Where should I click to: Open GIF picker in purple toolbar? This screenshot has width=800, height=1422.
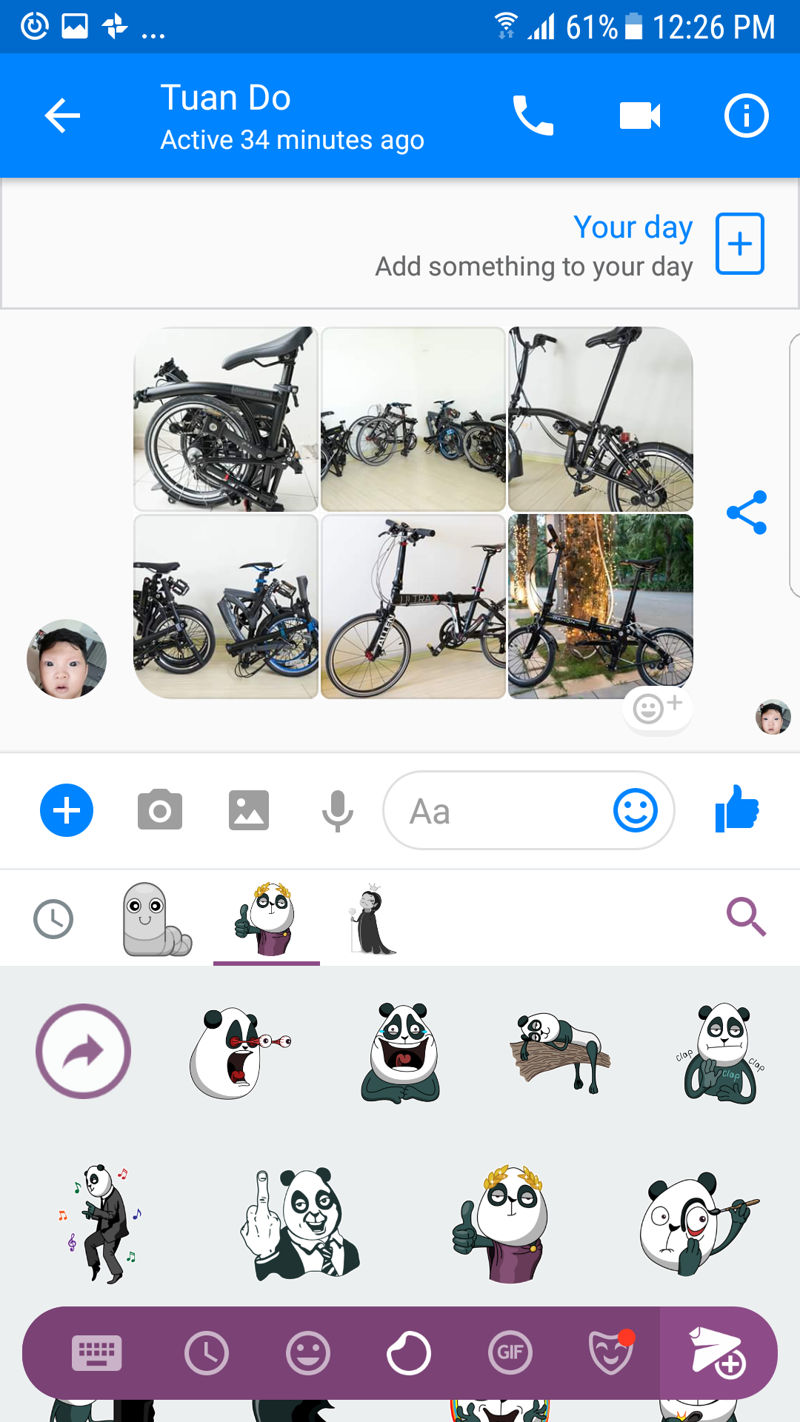point(510,1354)
